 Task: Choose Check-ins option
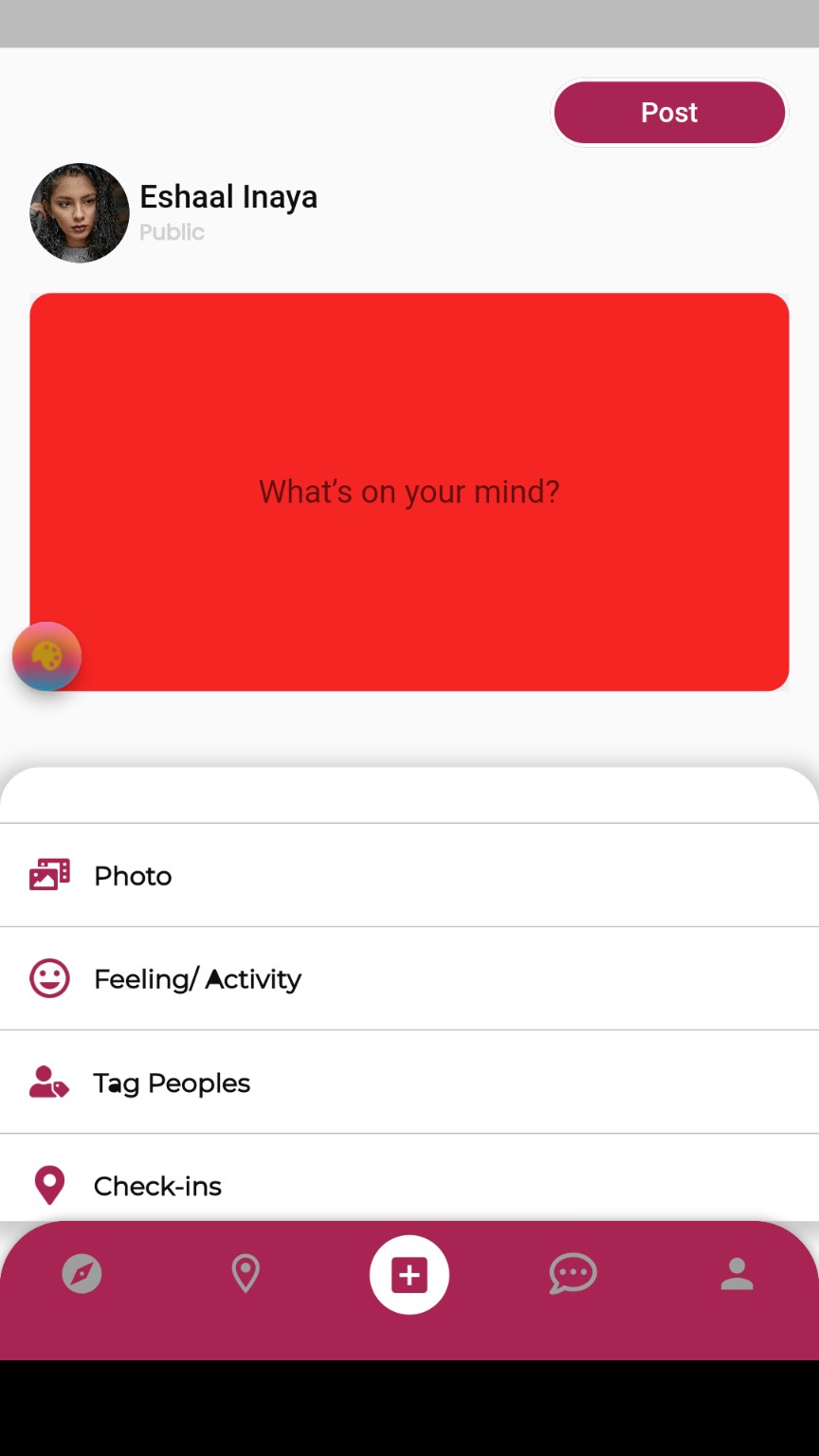pyautogui.click(x=157, y=1185)
